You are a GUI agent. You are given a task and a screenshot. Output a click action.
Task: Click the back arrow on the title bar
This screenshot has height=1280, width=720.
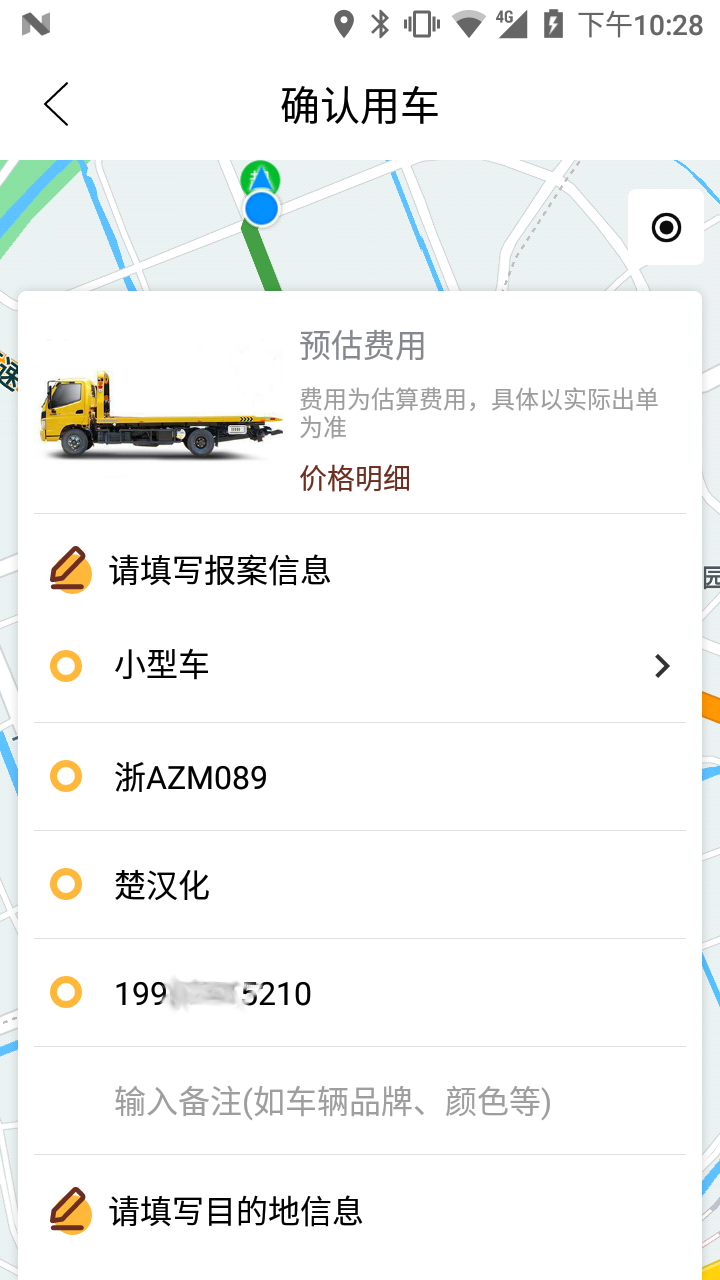pos(56,104)
